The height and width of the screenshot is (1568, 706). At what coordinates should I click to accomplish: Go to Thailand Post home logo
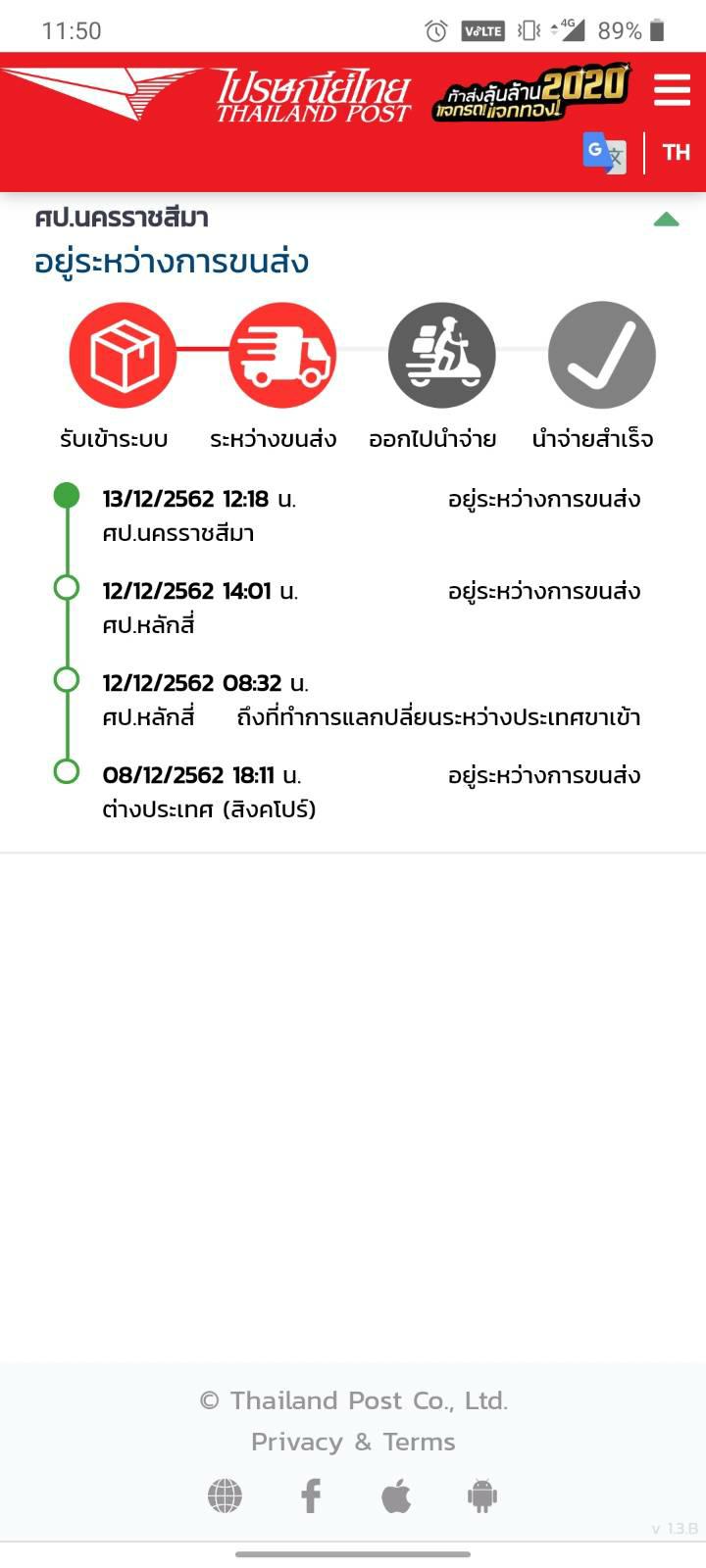click(x=208, y=94)
